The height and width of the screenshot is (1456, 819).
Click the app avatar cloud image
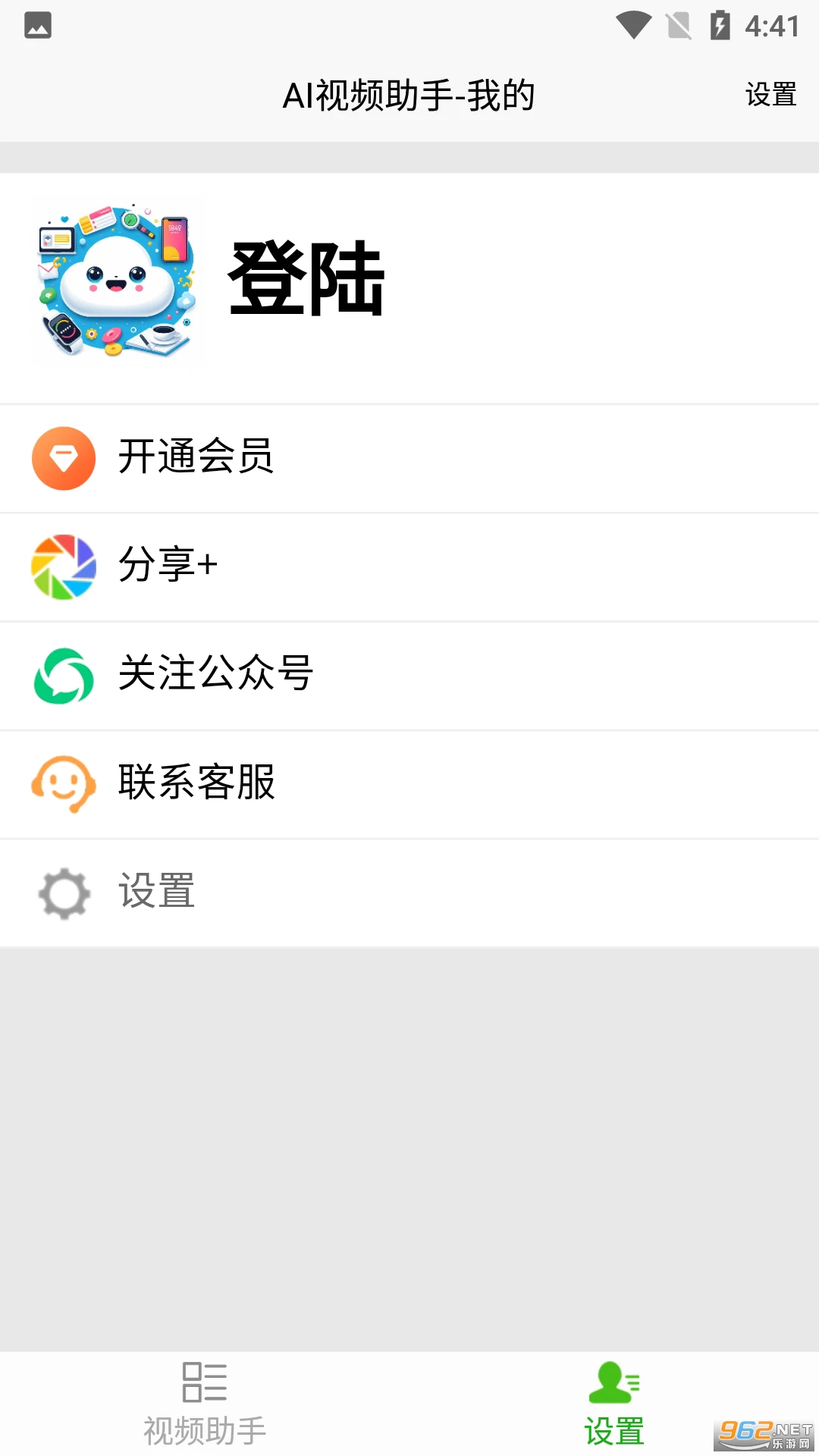click(x=117, y=280)
